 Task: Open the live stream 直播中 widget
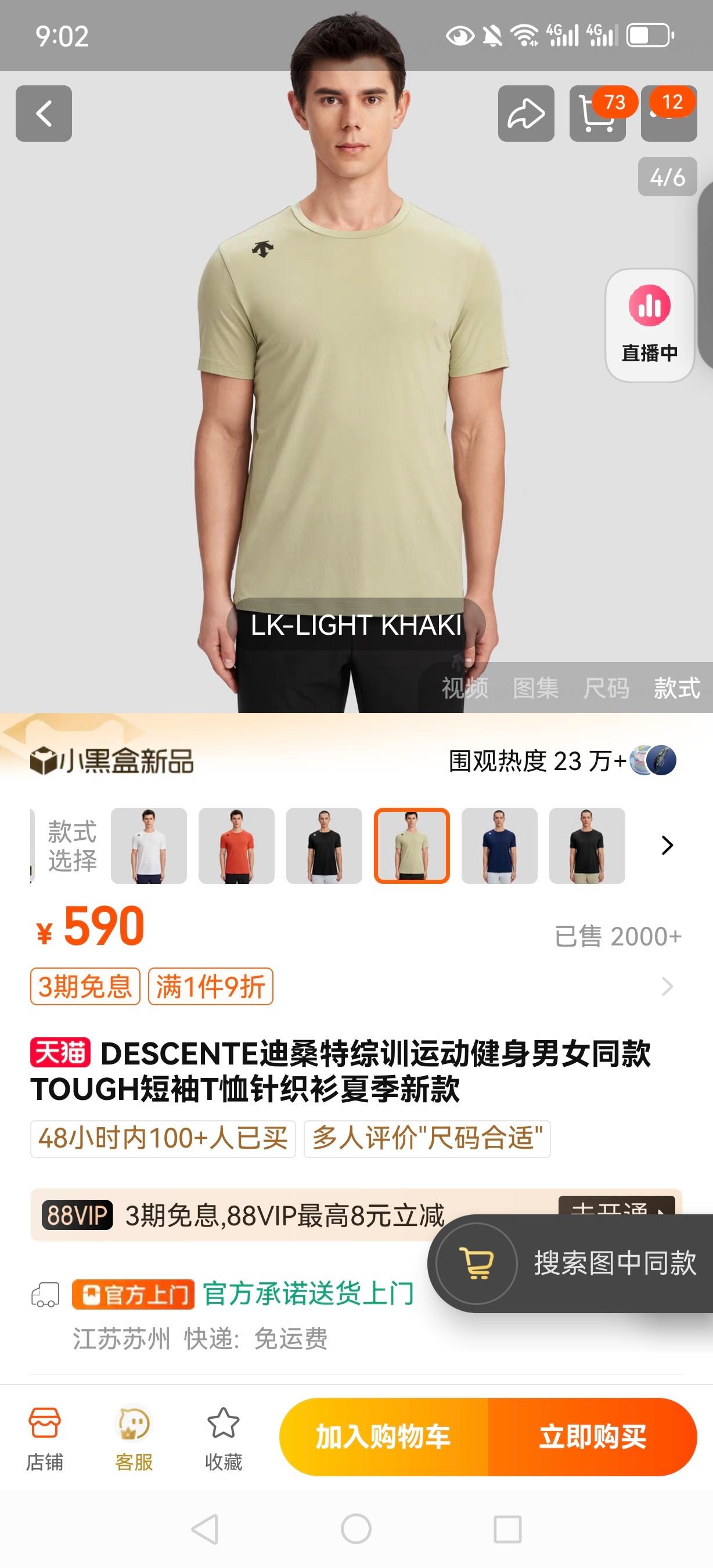point(649,326)
